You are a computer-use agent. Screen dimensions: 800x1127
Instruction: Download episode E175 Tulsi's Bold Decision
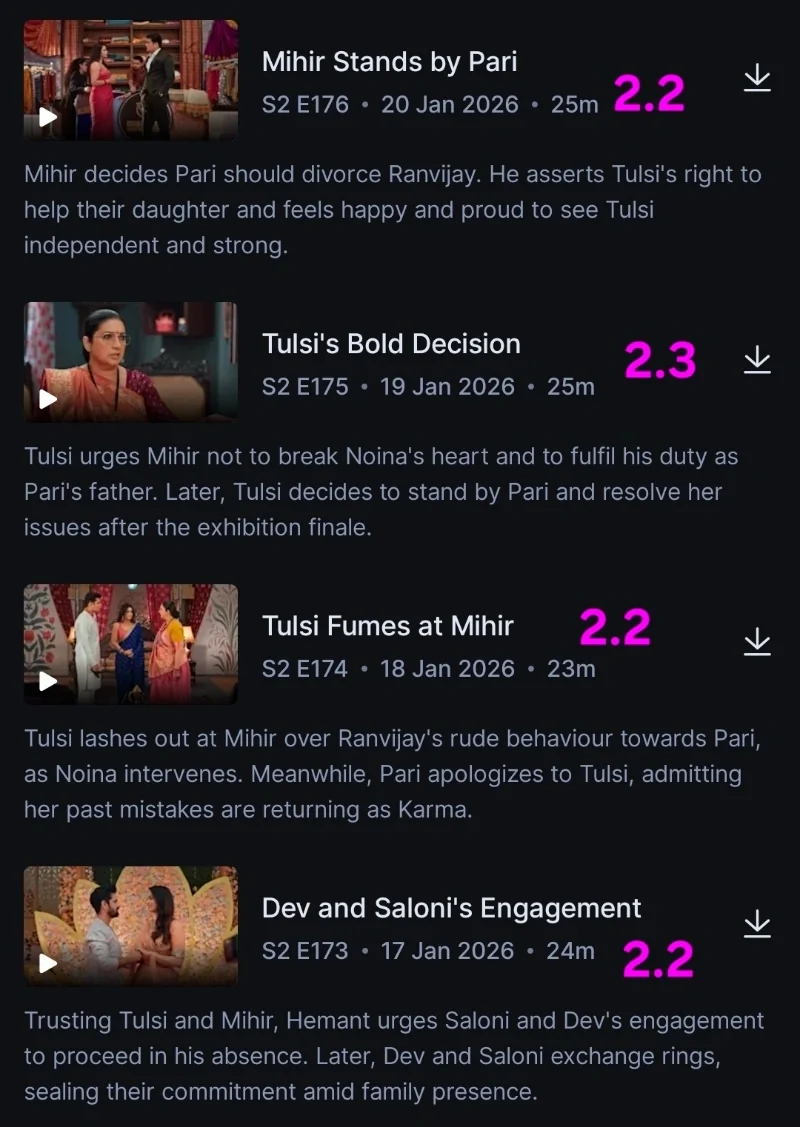757,360
